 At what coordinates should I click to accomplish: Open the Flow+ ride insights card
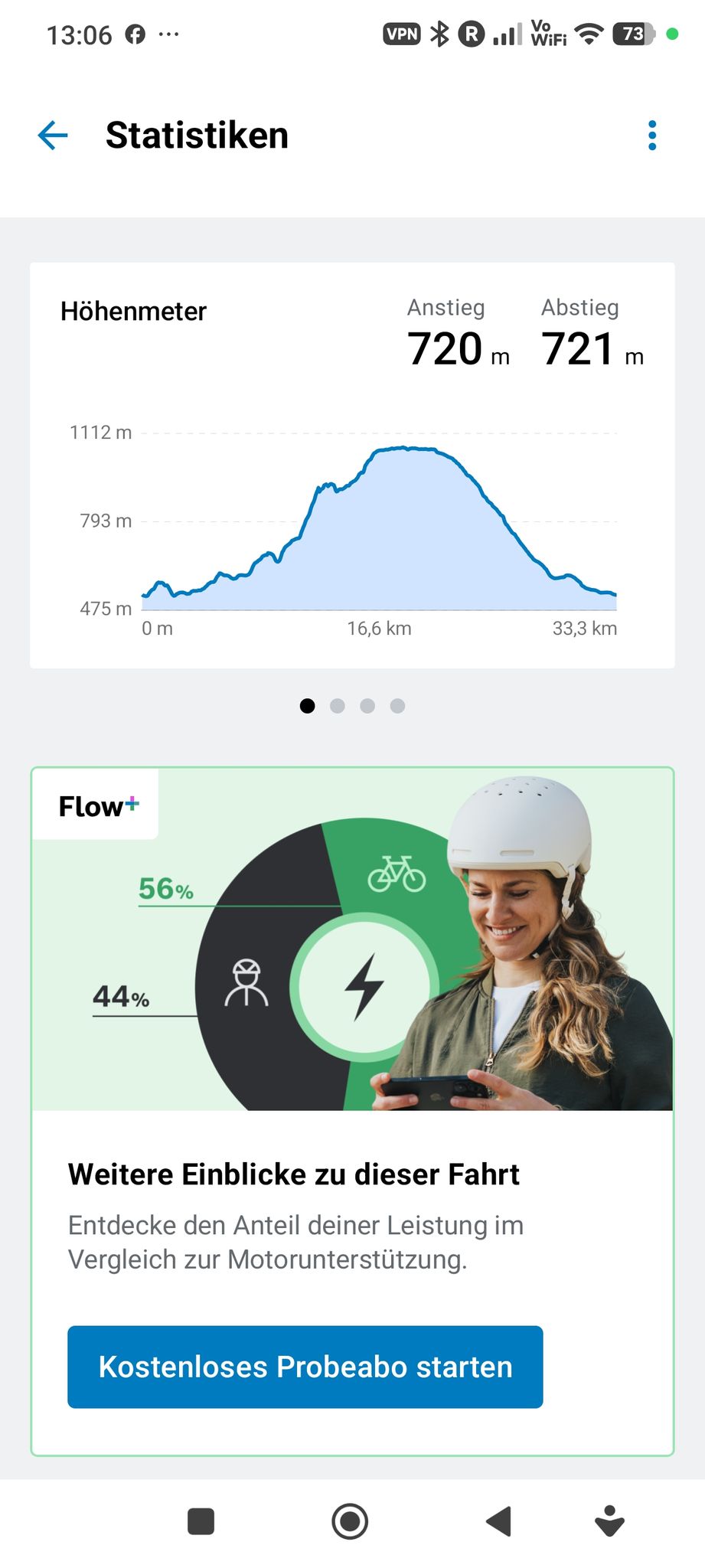click(352, 1111)
